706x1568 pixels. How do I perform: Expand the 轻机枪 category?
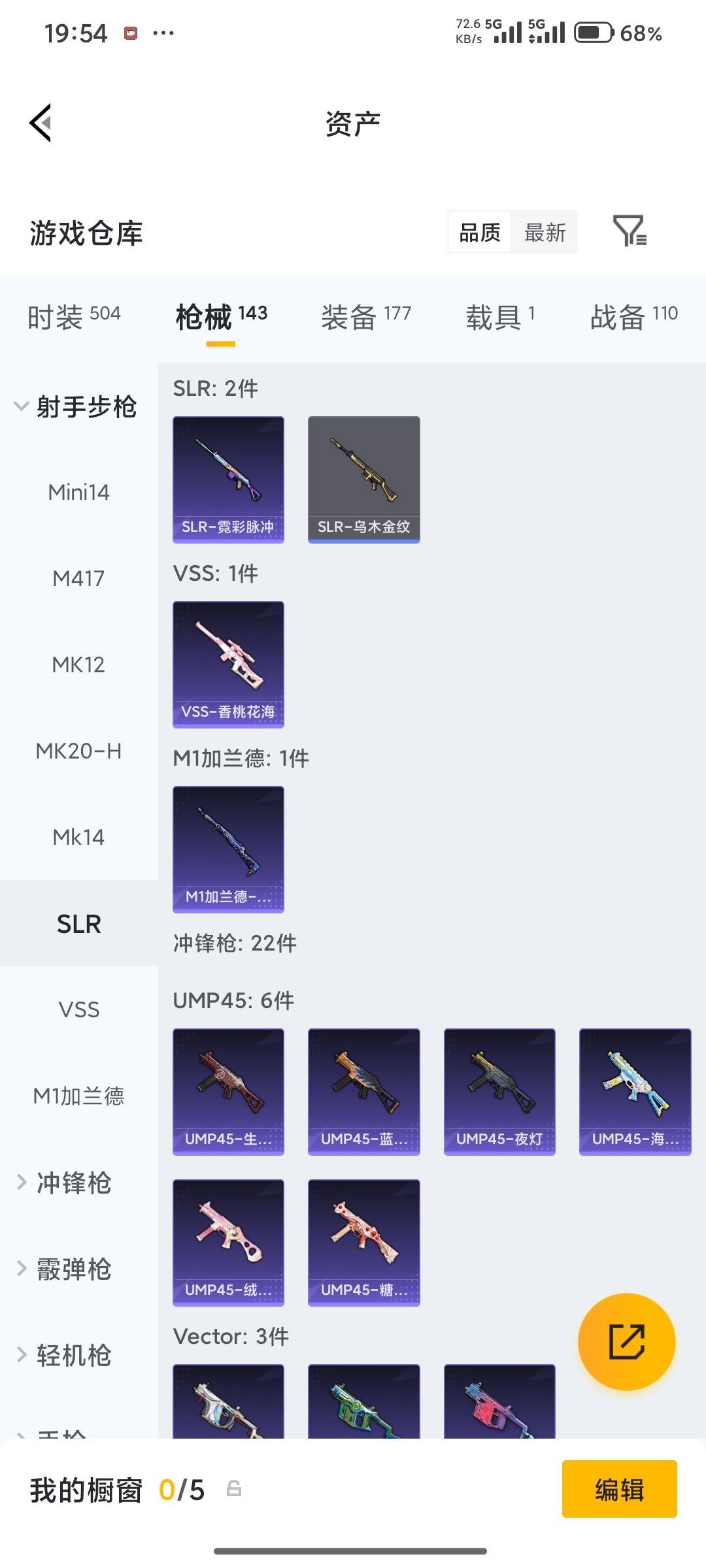tap(65, 1355)
